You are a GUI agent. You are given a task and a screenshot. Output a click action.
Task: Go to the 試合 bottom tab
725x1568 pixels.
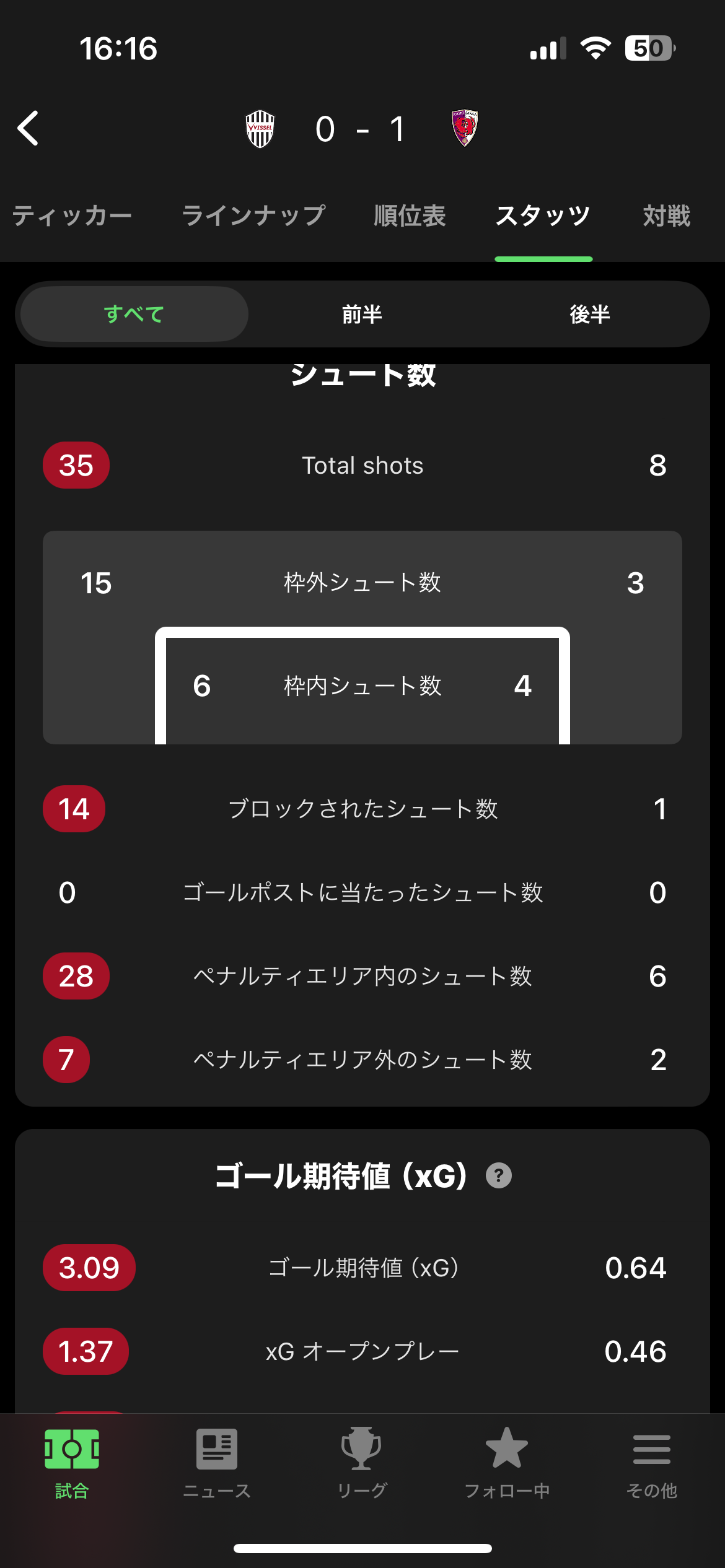[x=72, y=1464]
